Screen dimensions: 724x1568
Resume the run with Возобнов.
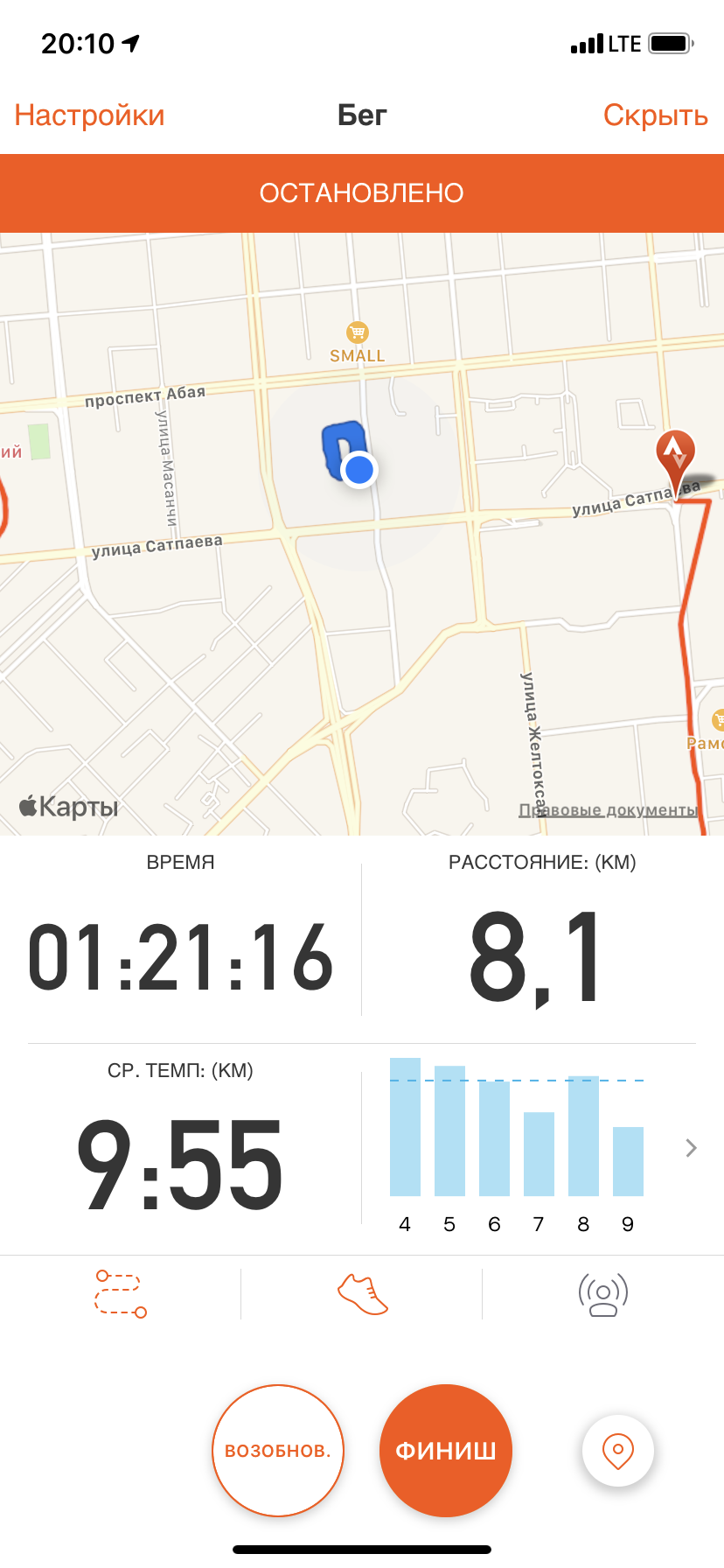tap(278, 1450)
